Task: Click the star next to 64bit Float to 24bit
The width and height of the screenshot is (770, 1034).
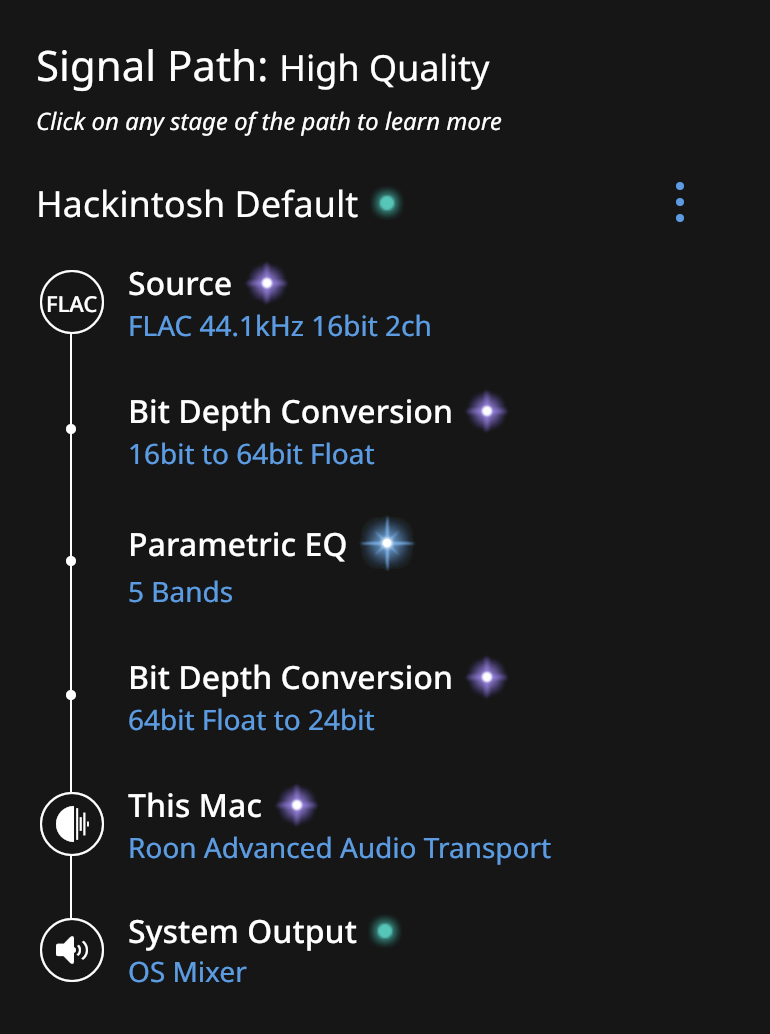Action: [486, 677]
